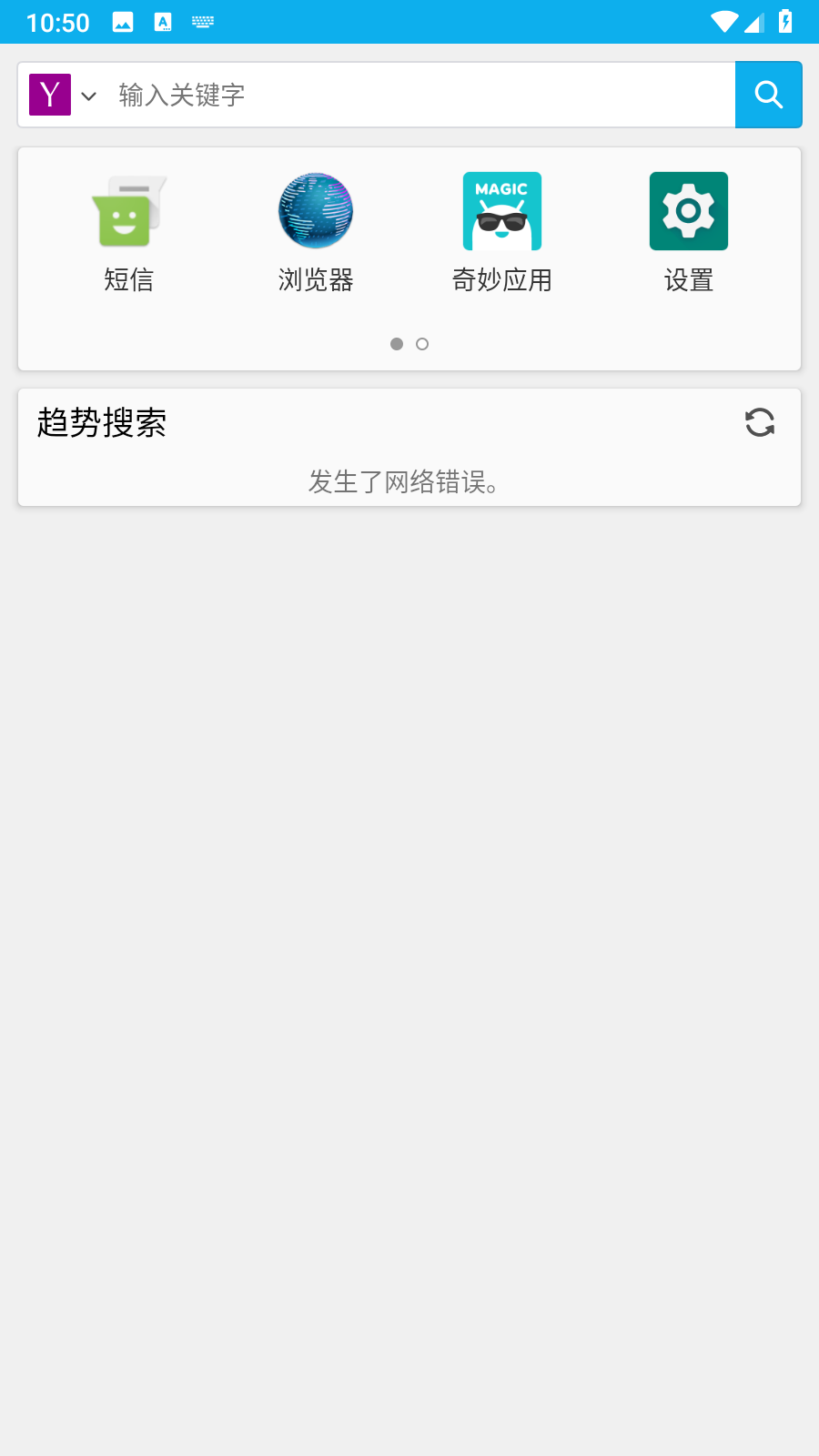The width and height of the screenshot is (819, 1456).
Task: Select the second page indicator dot
Action: 421,344
